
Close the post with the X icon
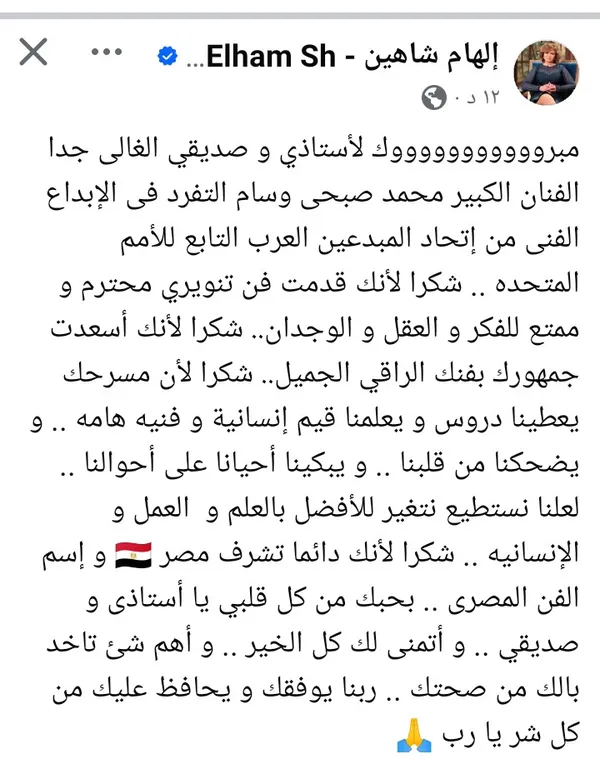coord(33,52)
